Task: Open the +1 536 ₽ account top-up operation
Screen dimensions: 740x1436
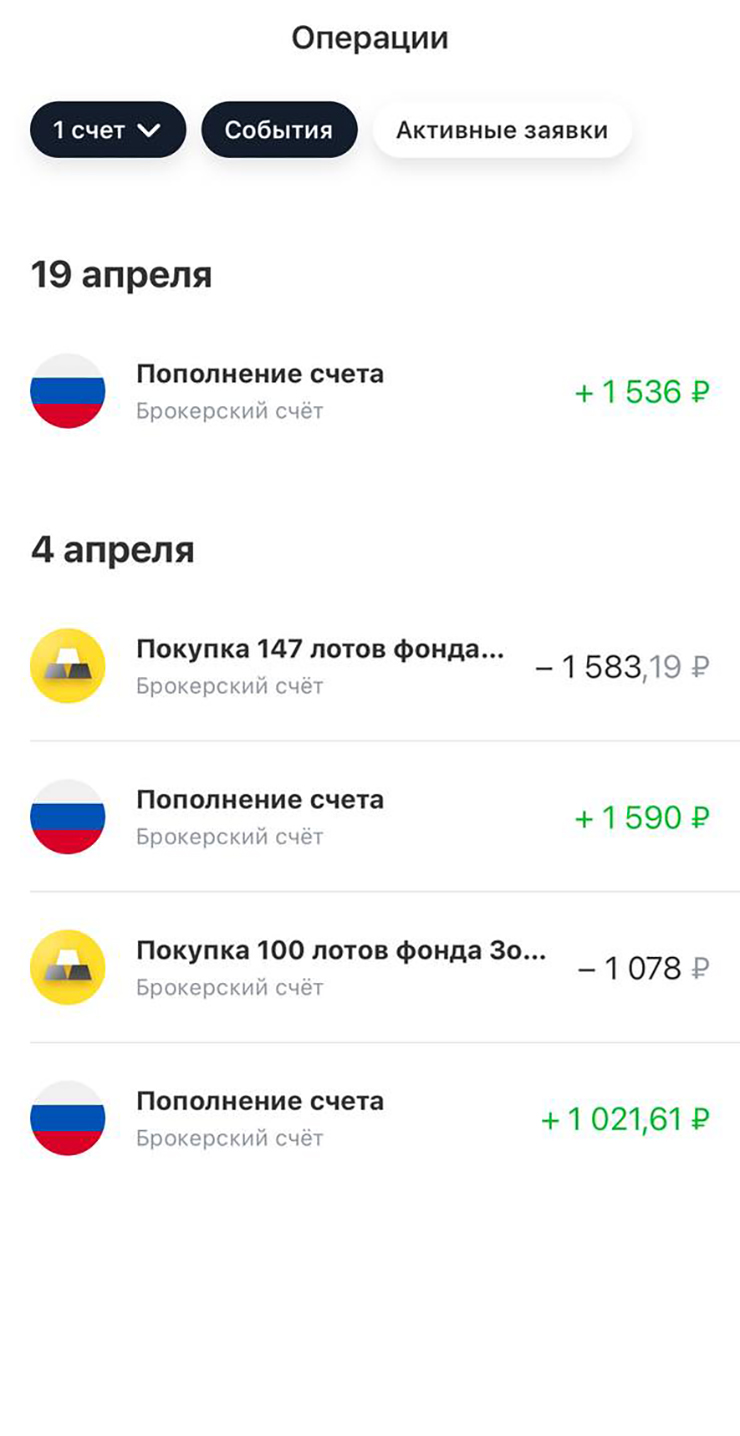Action: 370,391
